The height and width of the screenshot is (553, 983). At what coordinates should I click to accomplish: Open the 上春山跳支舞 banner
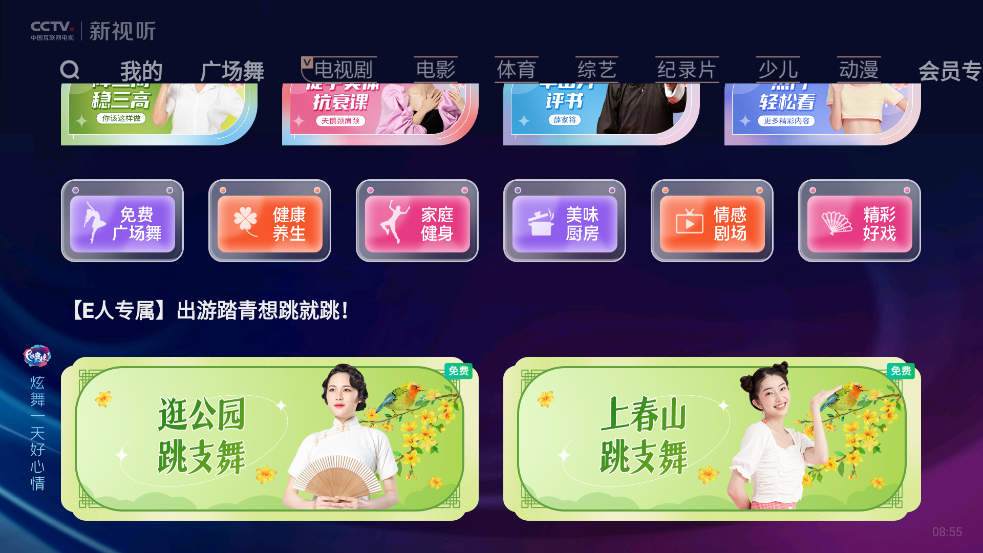pos(711,438)
